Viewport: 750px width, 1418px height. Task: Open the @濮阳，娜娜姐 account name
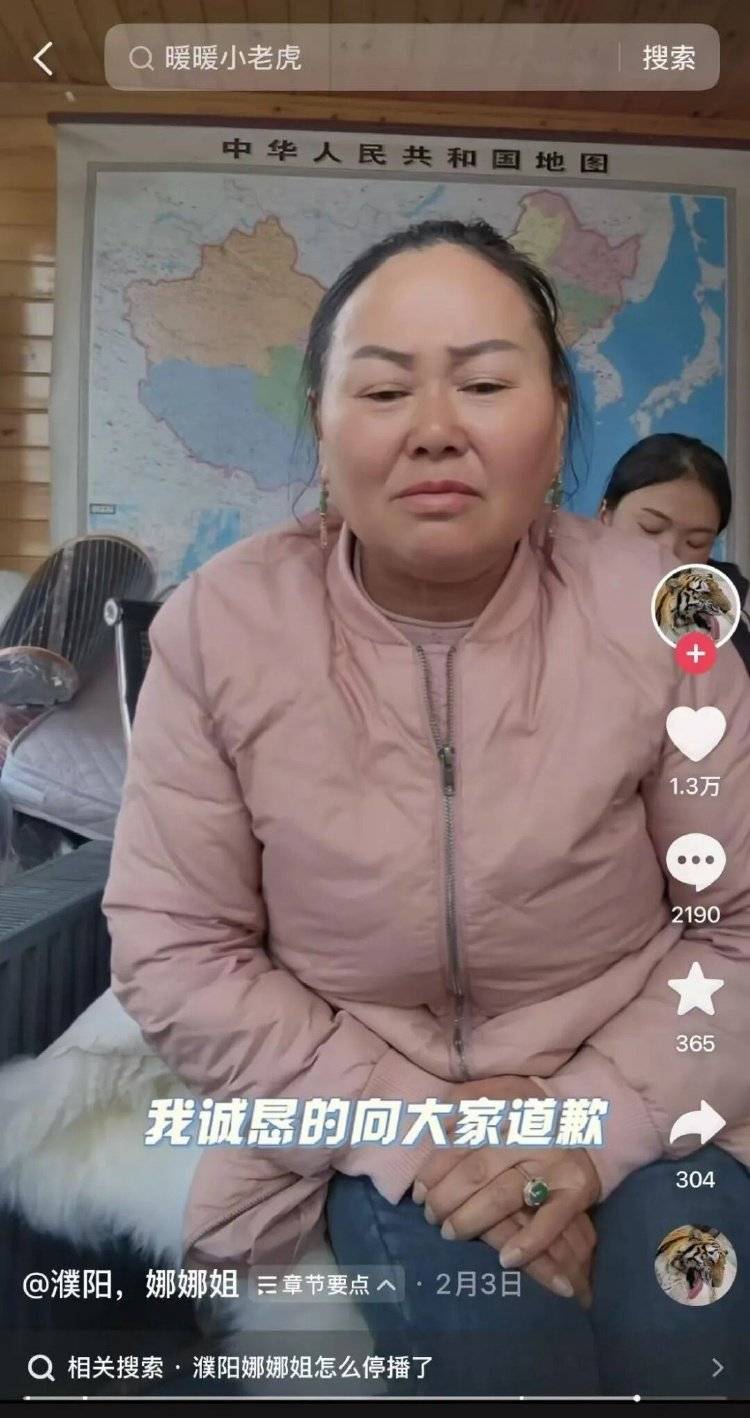(130, 1285)
